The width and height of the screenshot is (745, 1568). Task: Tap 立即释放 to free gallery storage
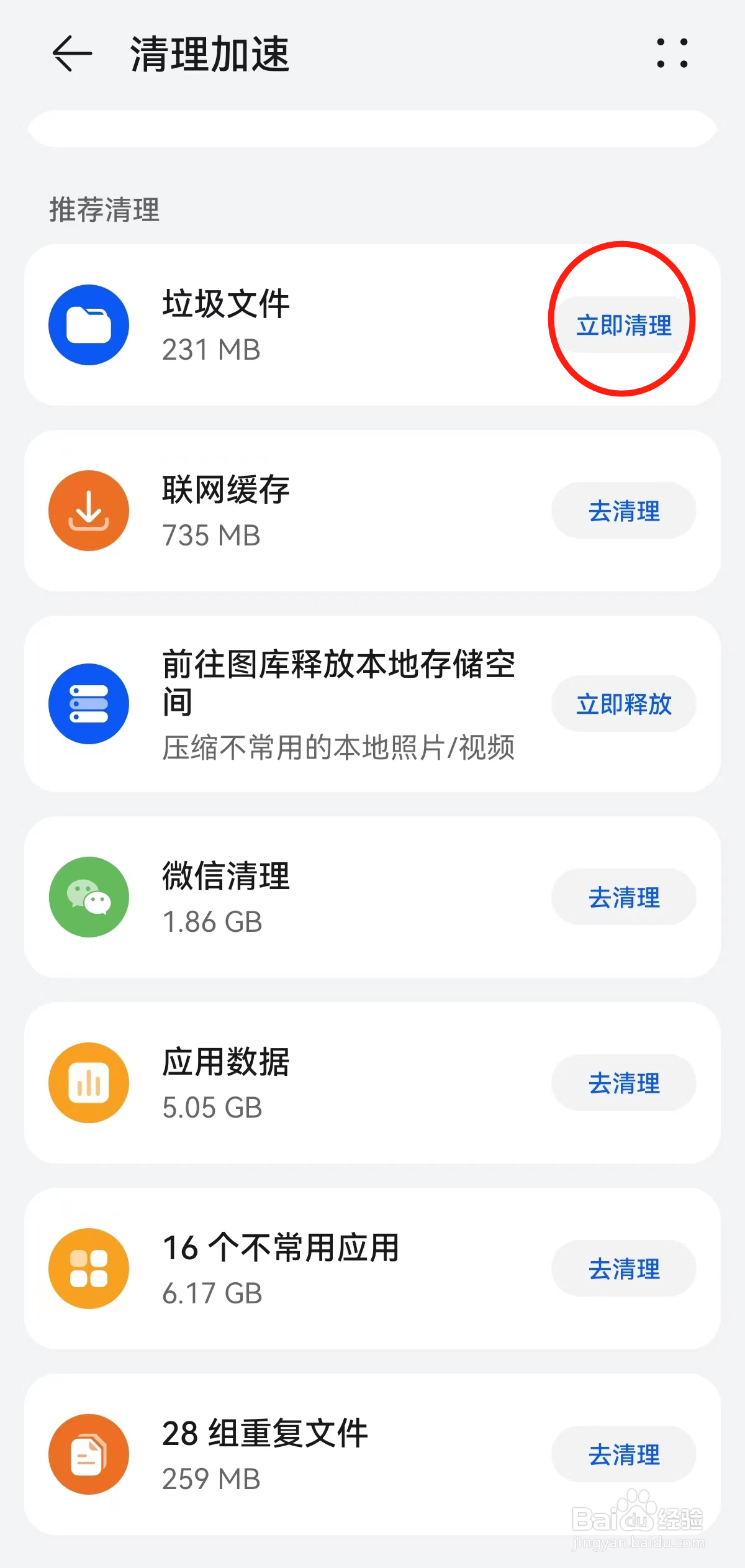624,704
